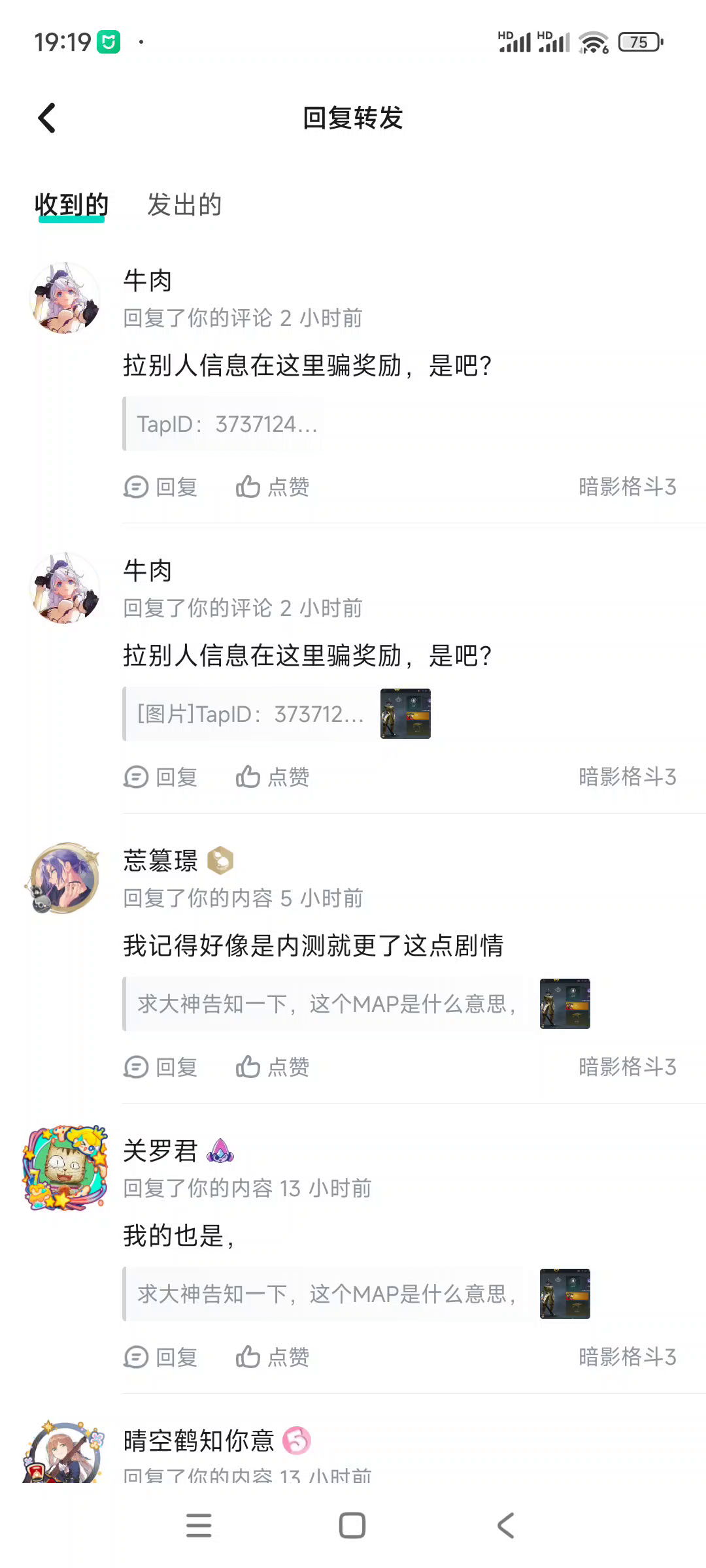Reply to 莣簒璟's comment
The height and width of the screenshot is (1568, 706).
tap(161, 1067)
